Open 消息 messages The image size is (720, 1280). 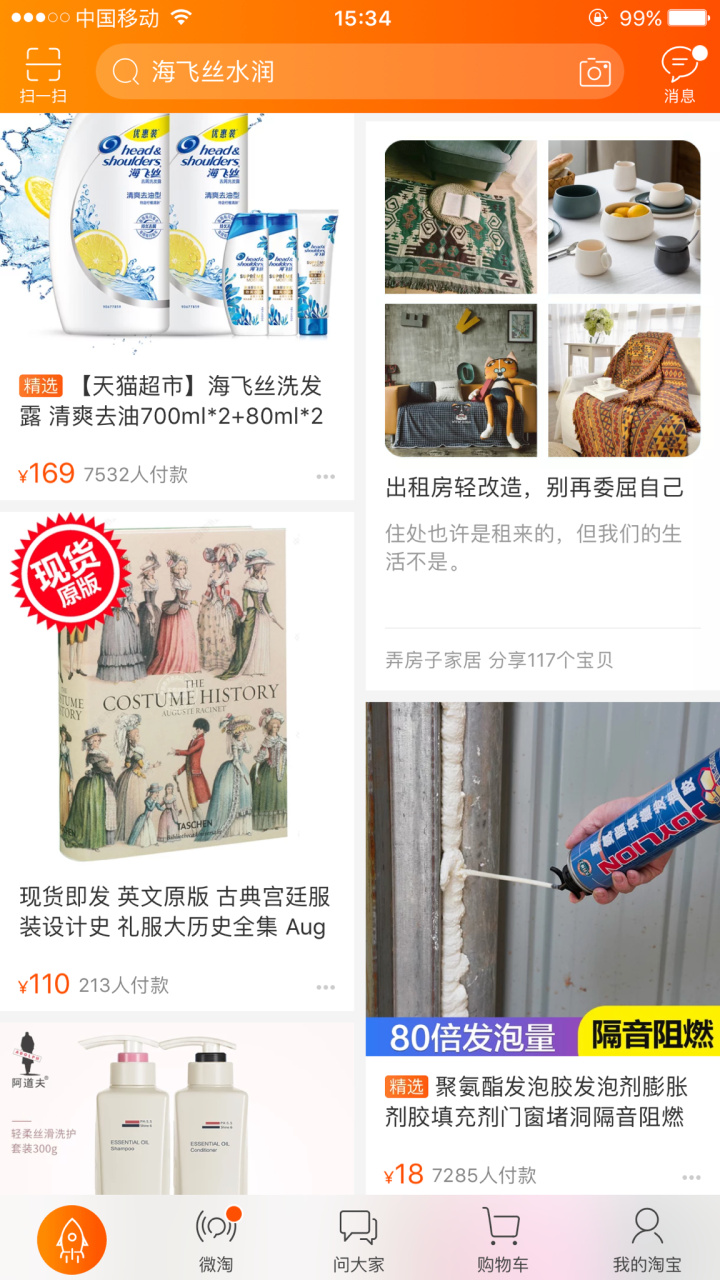point(680,75)
